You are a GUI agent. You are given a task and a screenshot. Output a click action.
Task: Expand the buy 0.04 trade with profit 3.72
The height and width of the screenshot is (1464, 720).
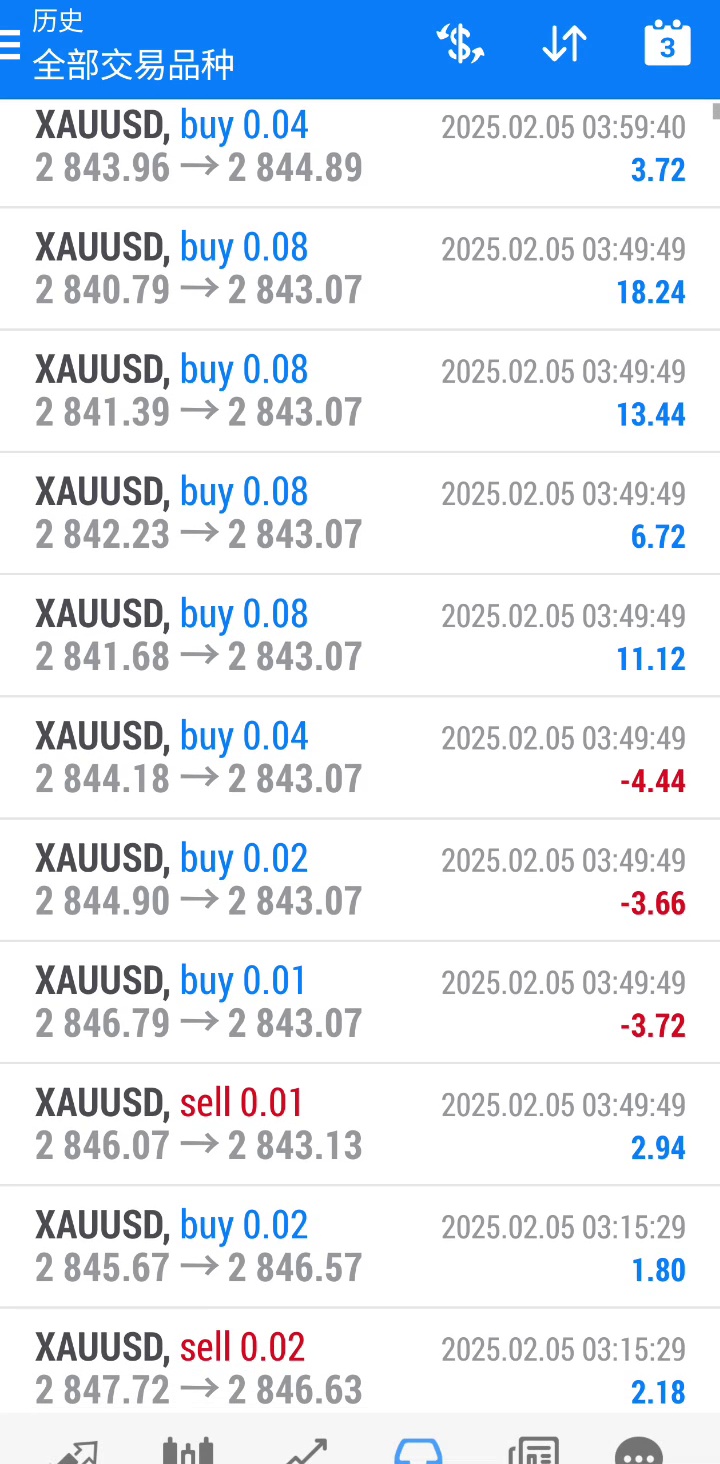(360, 148)
